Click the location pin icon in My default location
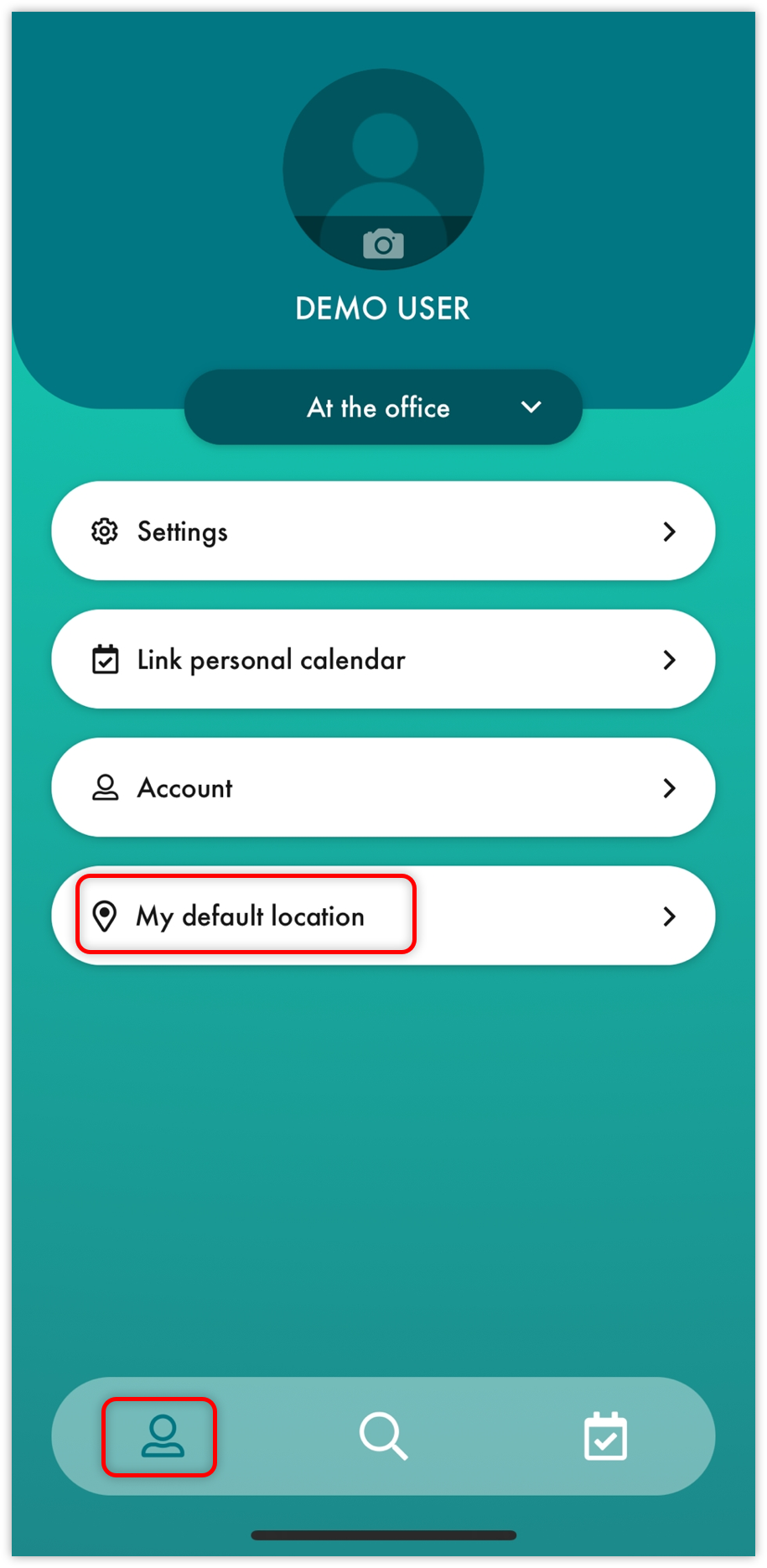The width and height of the screenshot is (767, 1568). [x=105, y=916]
